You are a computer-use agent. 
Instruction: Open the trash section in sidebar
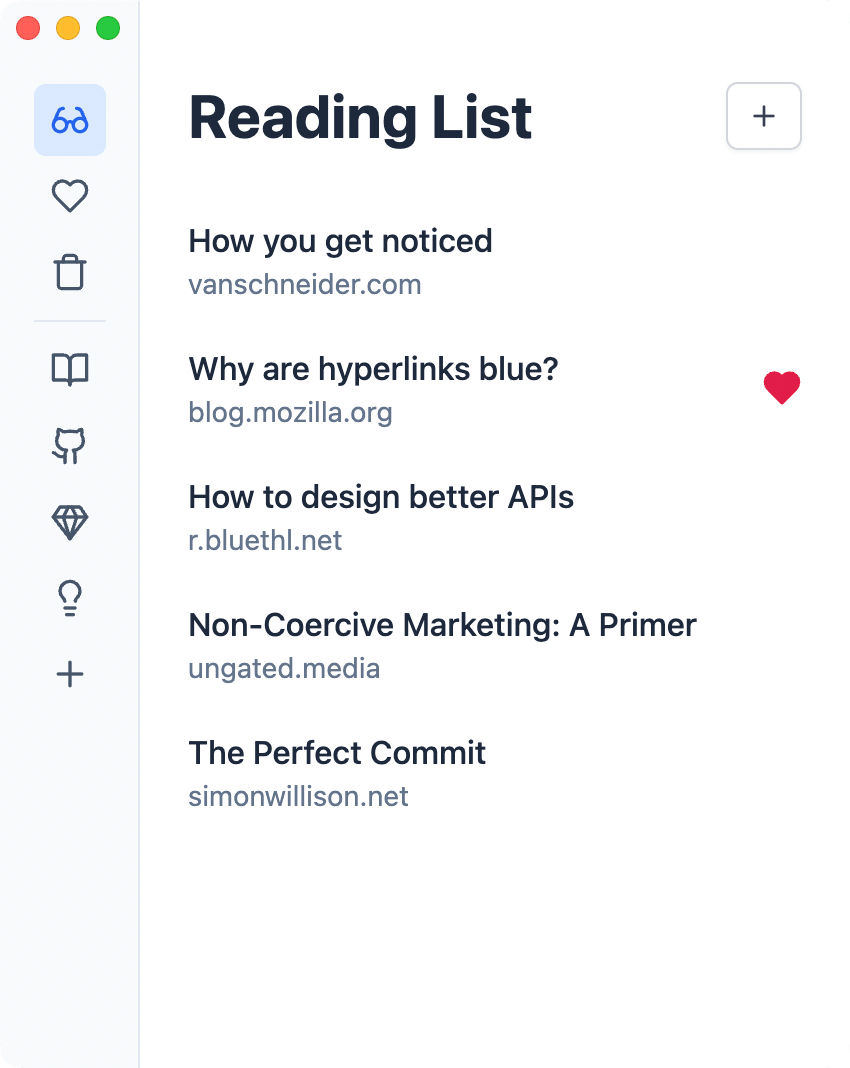[70, 272]
